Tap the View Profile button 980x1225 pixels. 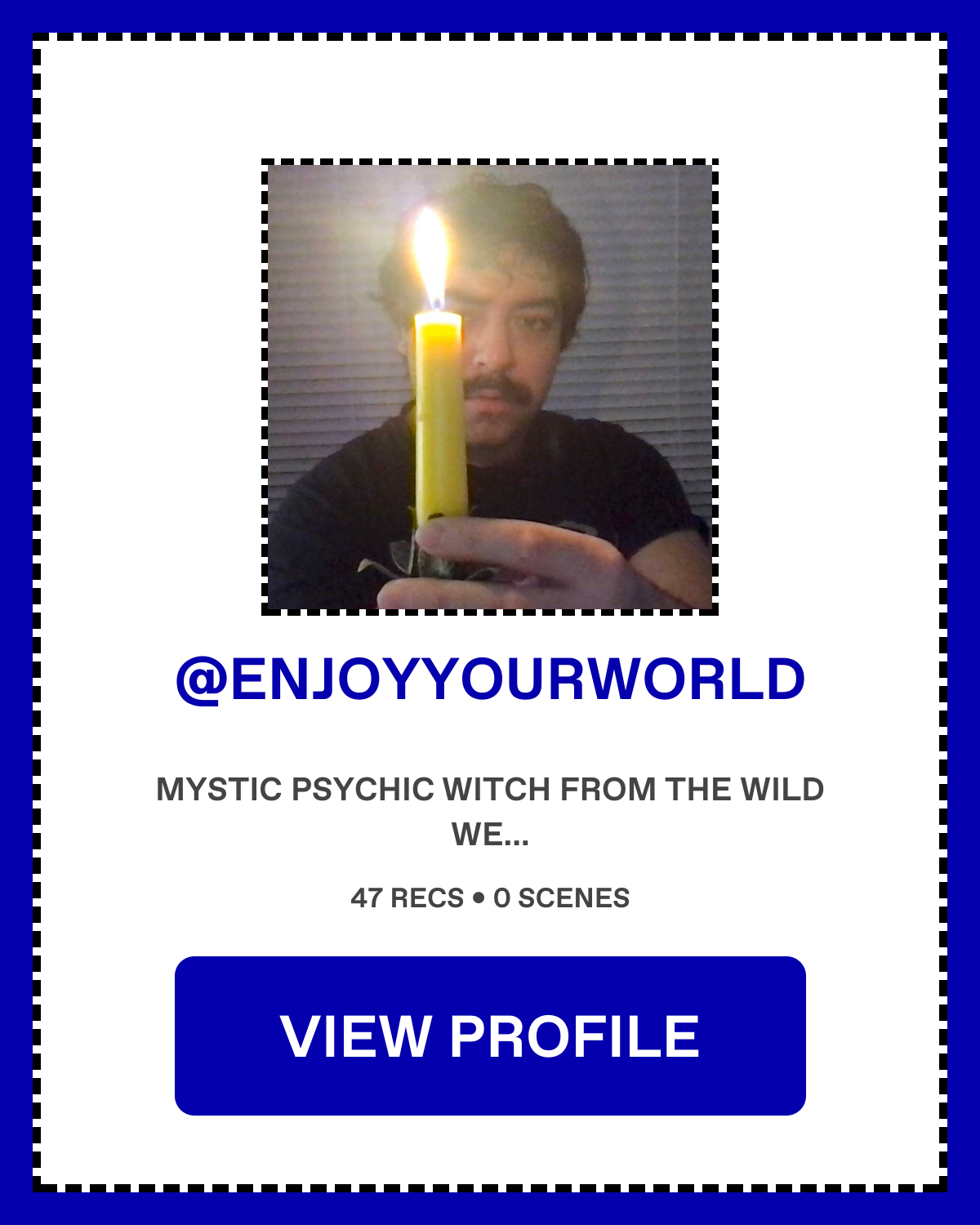coord(490,1036)
